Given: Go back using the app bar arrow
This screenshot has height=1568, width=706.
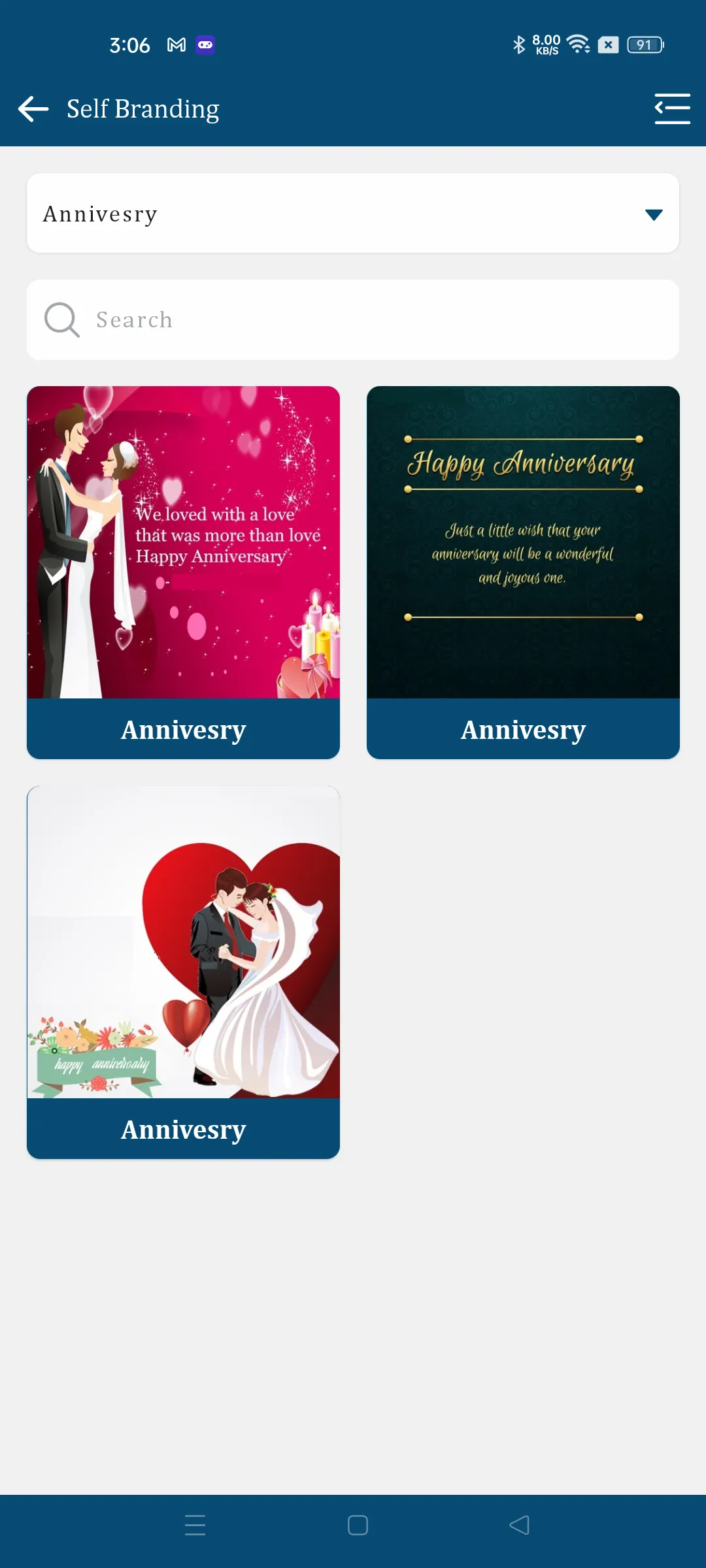Looking at the screenshot, I should coord(33,108).
